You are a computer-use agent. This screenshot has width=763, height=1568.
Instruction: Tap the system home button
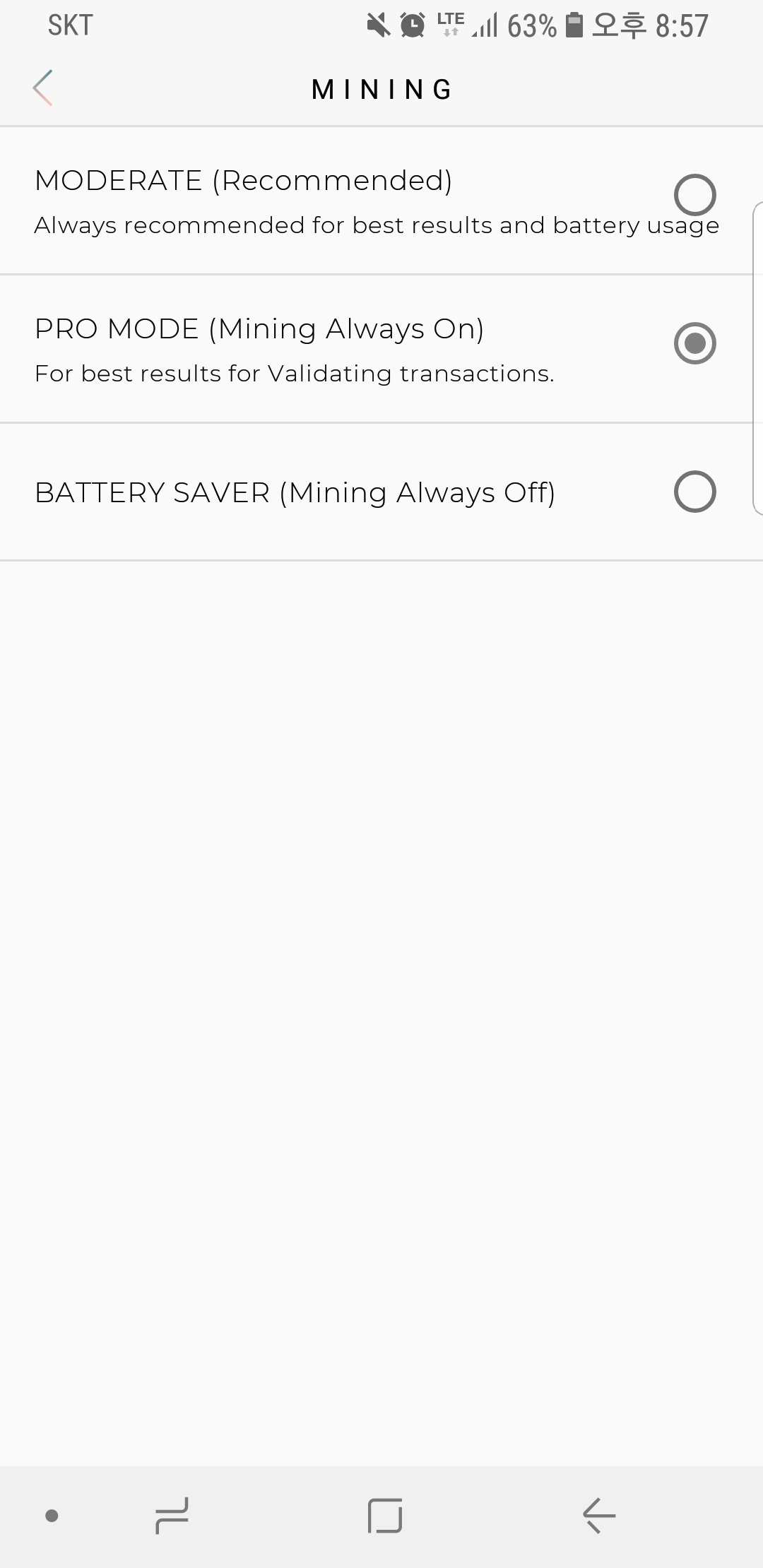coord(385,1516)
